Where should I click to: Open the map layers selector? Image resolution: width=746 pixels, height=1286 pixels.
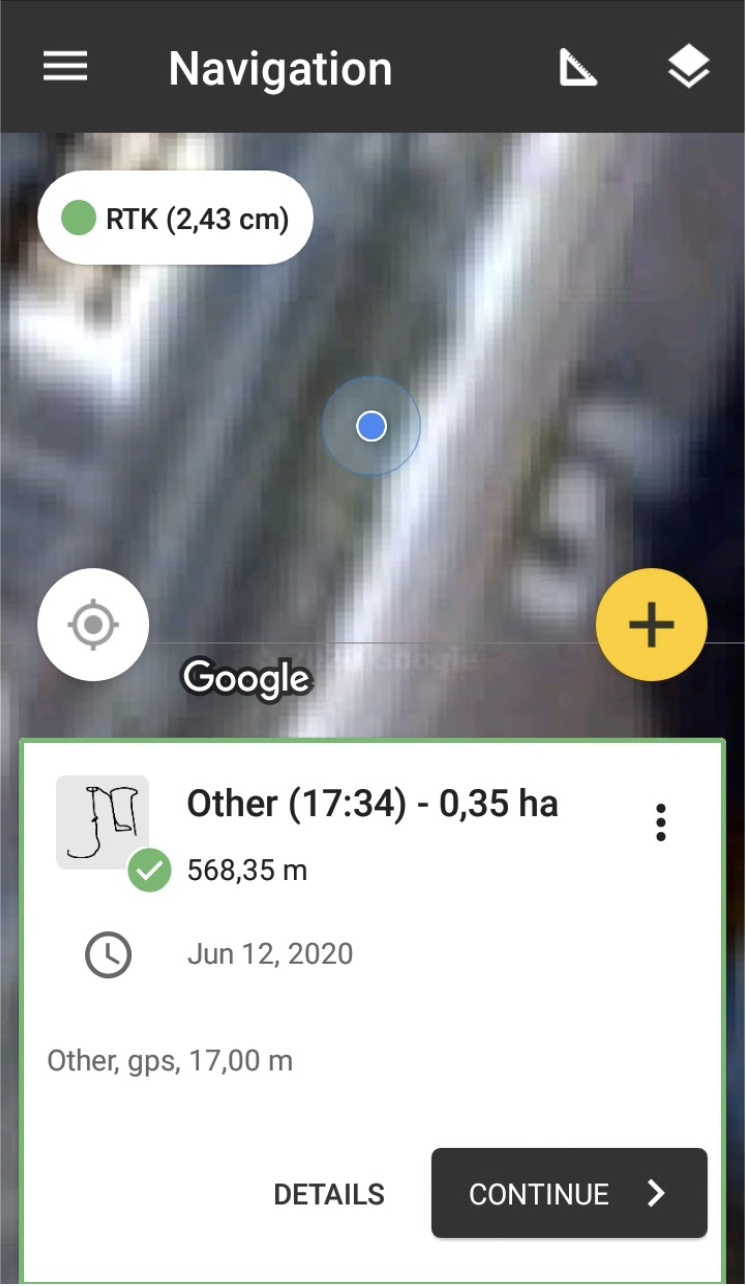click(x=689, y=68)
